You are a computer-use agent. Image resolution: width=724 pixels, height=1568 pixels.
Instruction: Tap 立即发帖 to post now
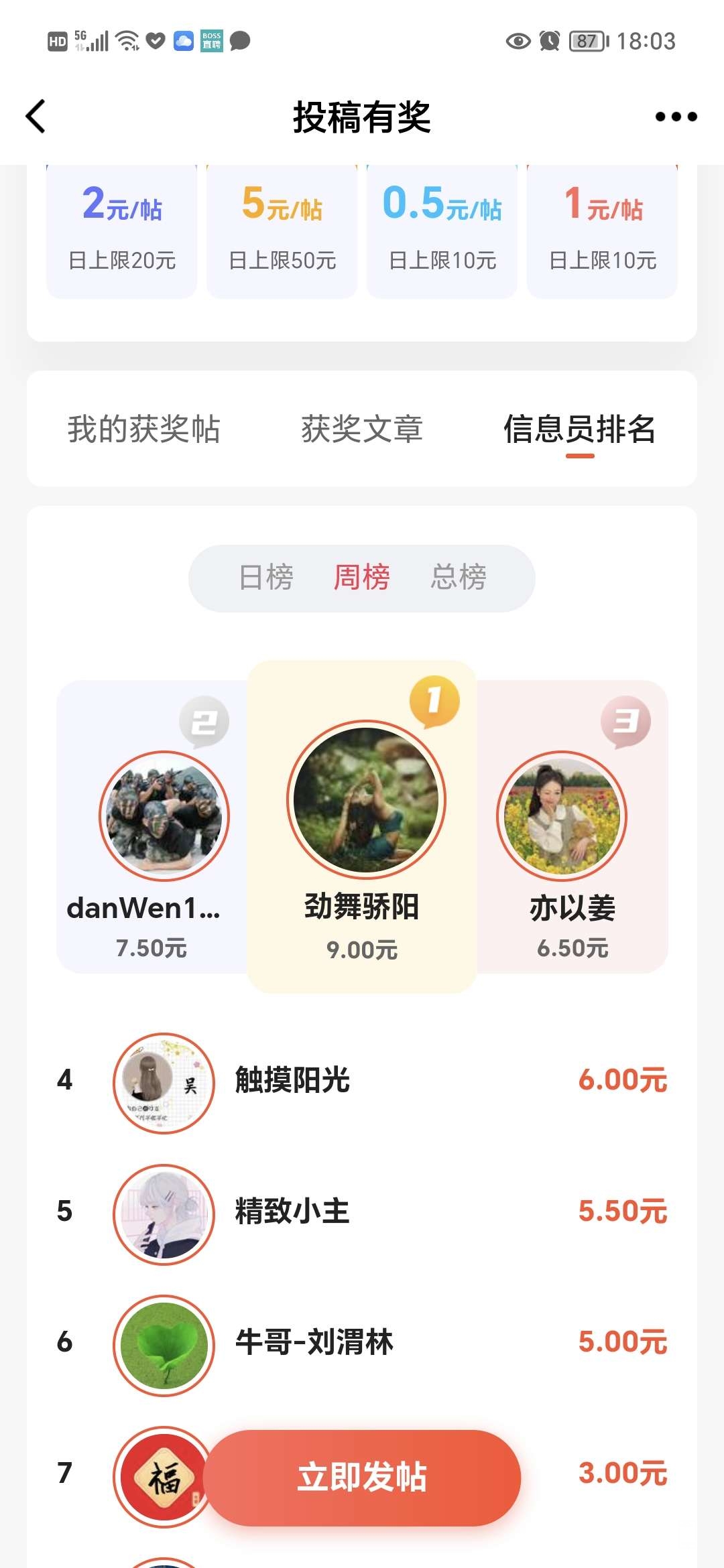[362, 1478]
